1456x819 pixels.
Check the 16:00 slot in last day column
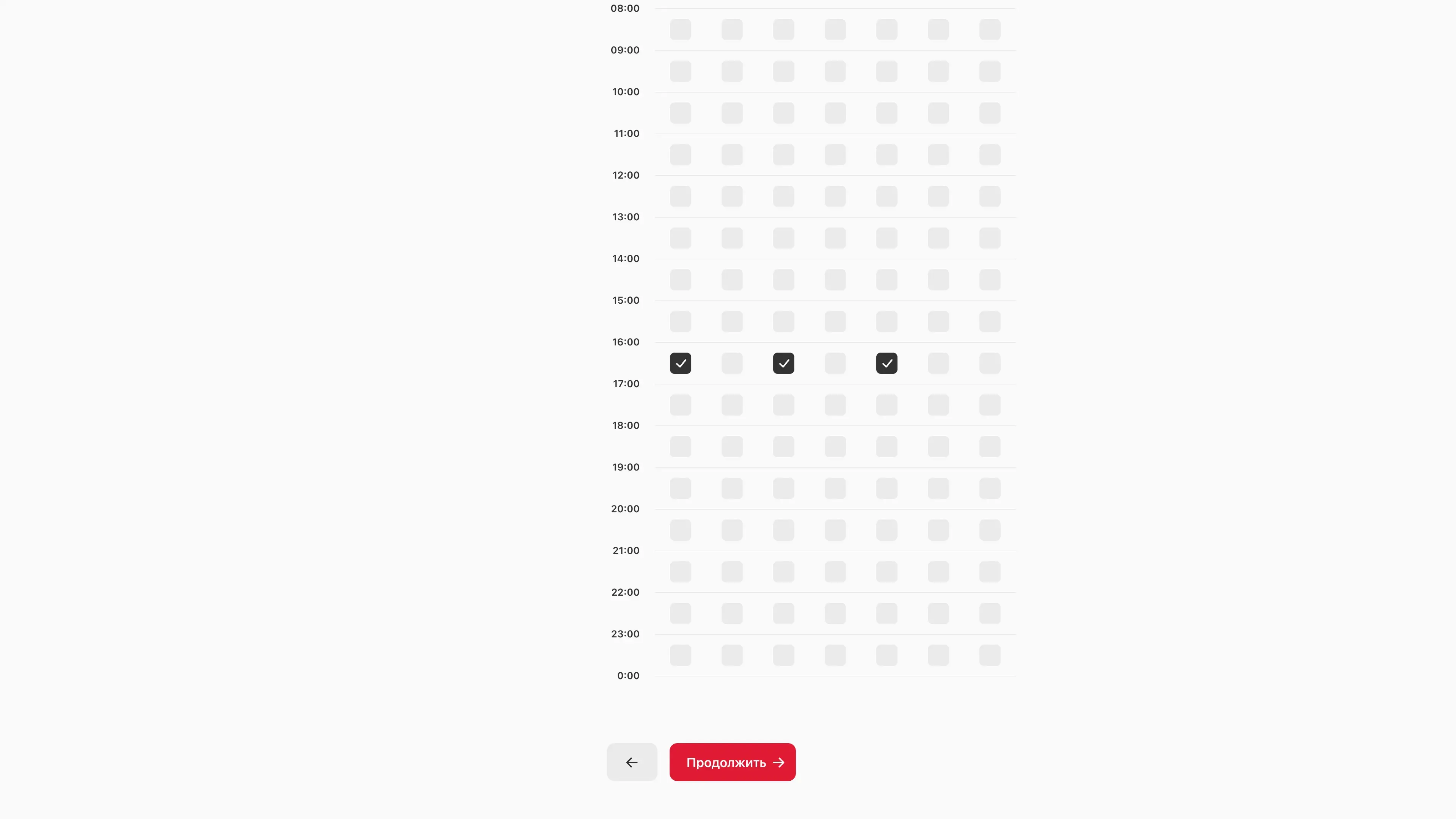(989, 363)
